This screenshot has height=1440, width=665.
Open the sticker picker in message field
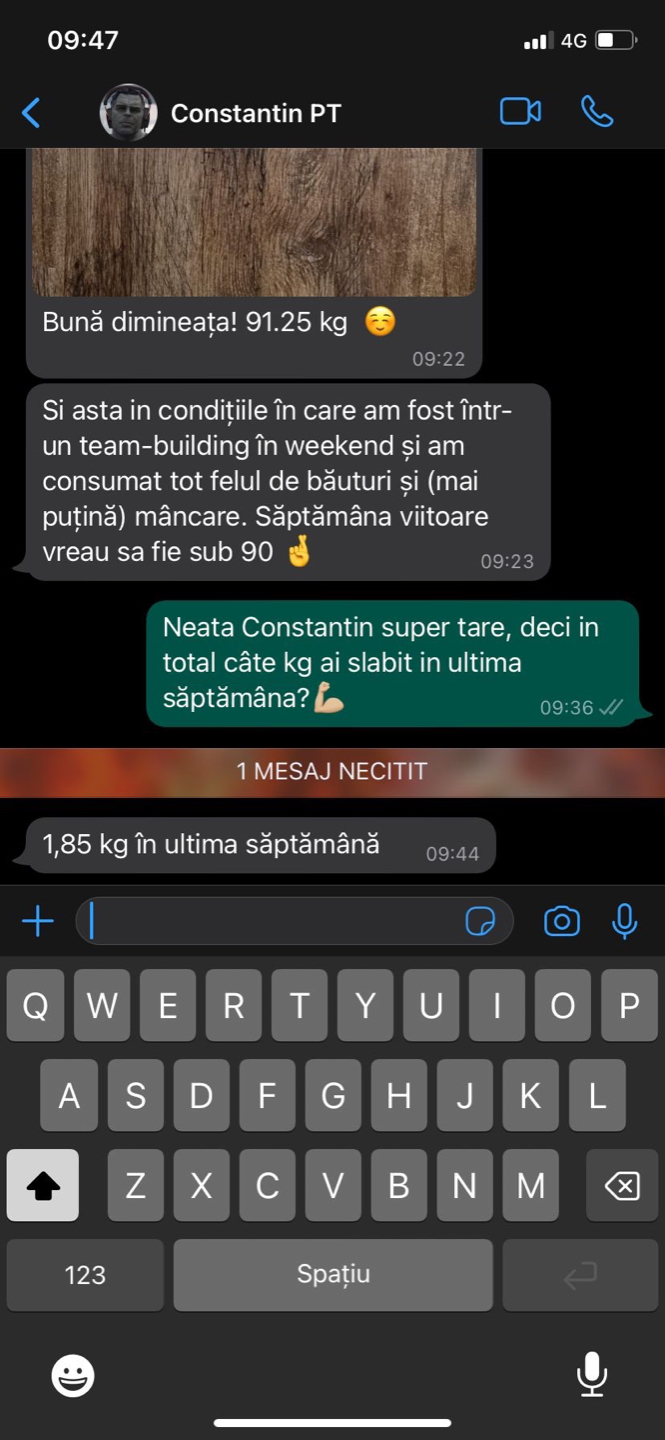(481, 921)
